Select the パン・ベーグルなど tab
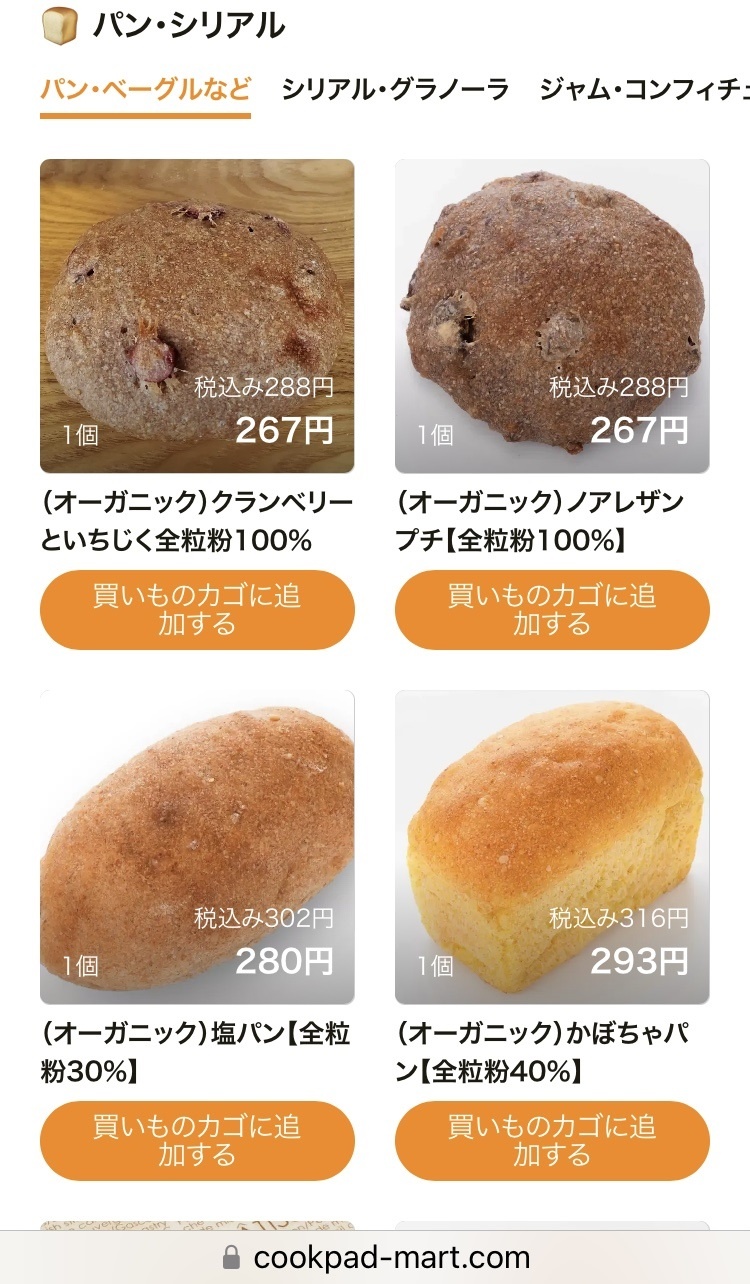Image resolution: width=750 pixels, height=1284 pixels. (145, 90)
